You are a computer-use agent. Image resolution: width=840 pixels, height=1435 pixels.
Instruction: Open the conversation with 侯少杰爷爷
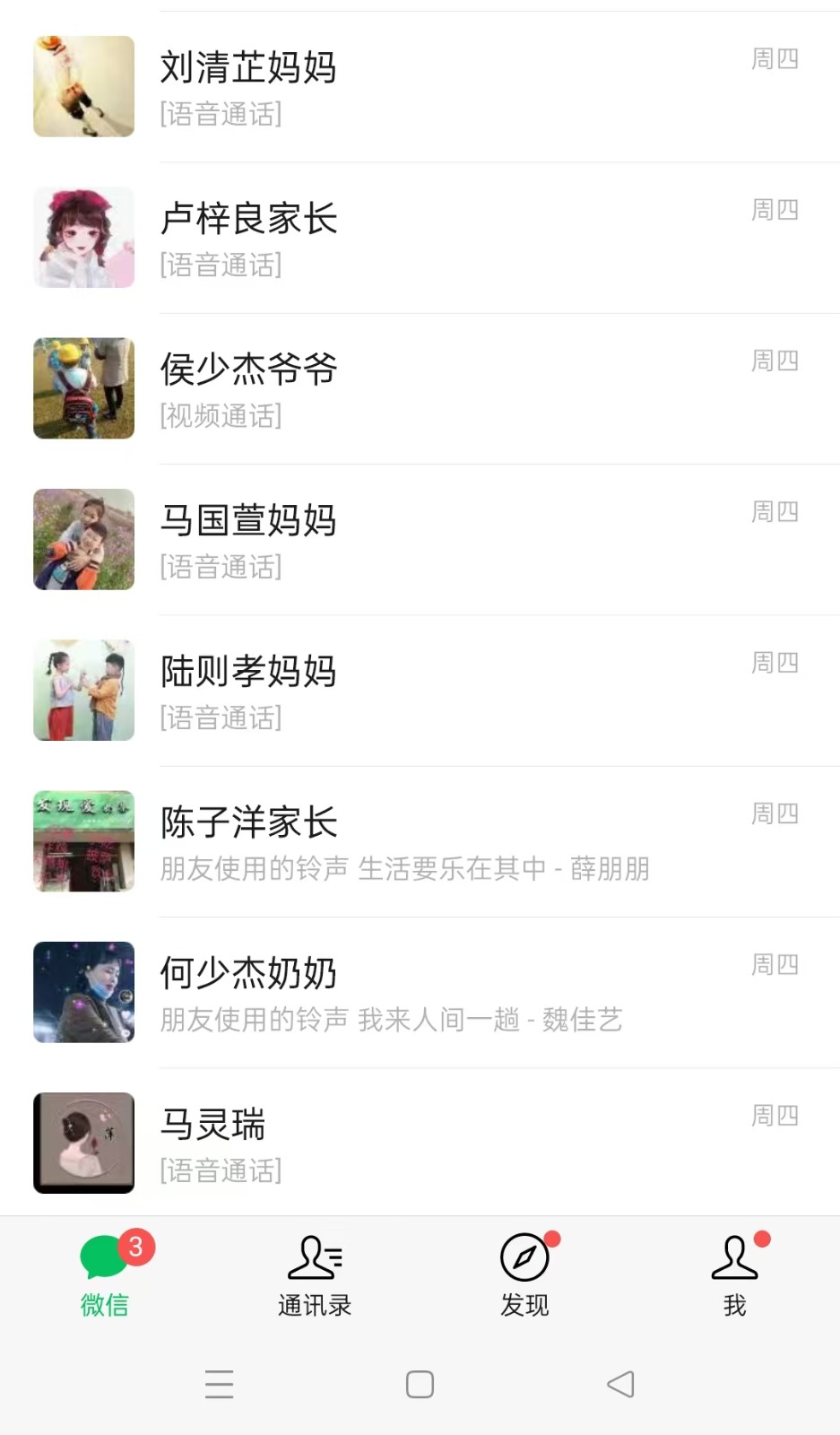pos(420,388)
